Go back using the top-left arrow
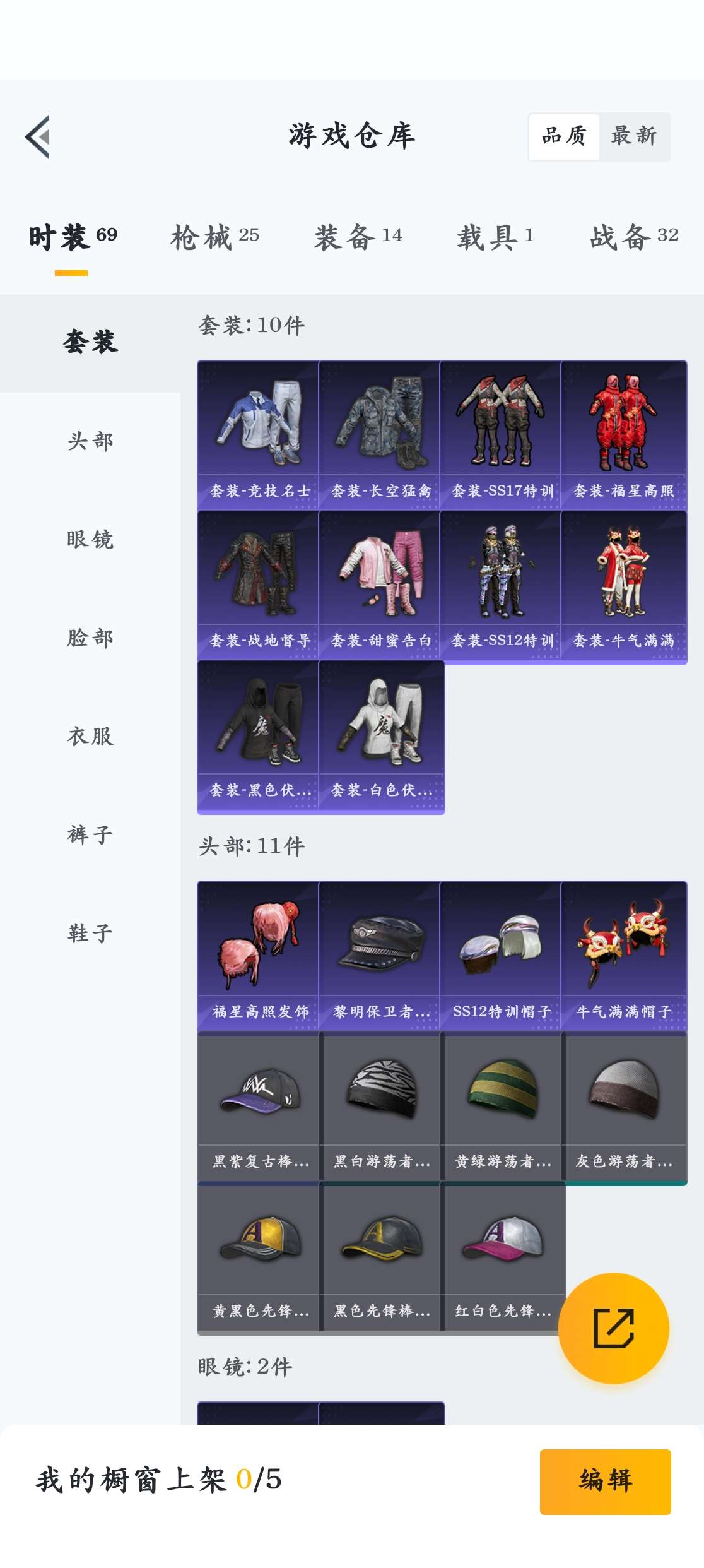This screenshot has height=1568, width=704. pos(38,136)
